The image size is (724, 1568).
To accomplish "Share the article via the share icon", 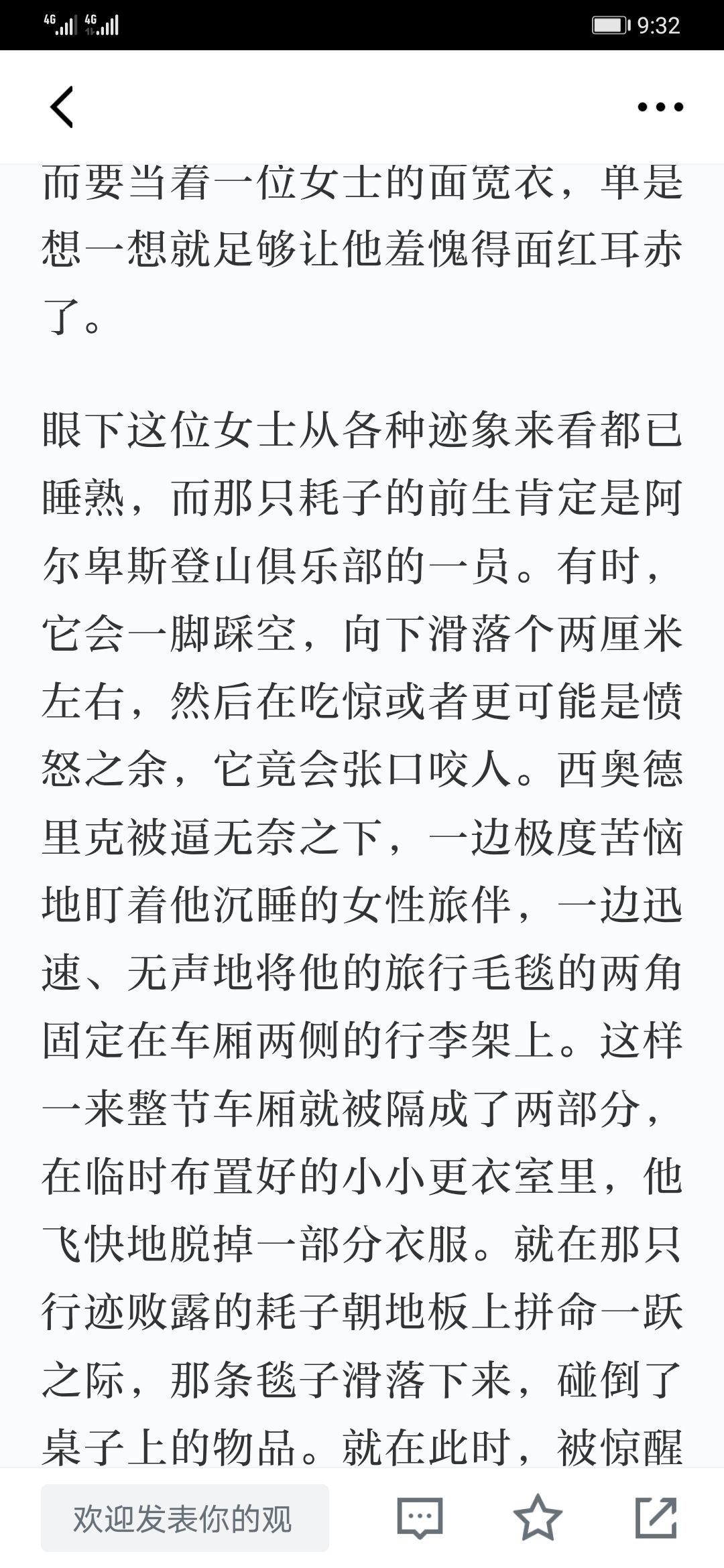I will tap(656, 1518).
